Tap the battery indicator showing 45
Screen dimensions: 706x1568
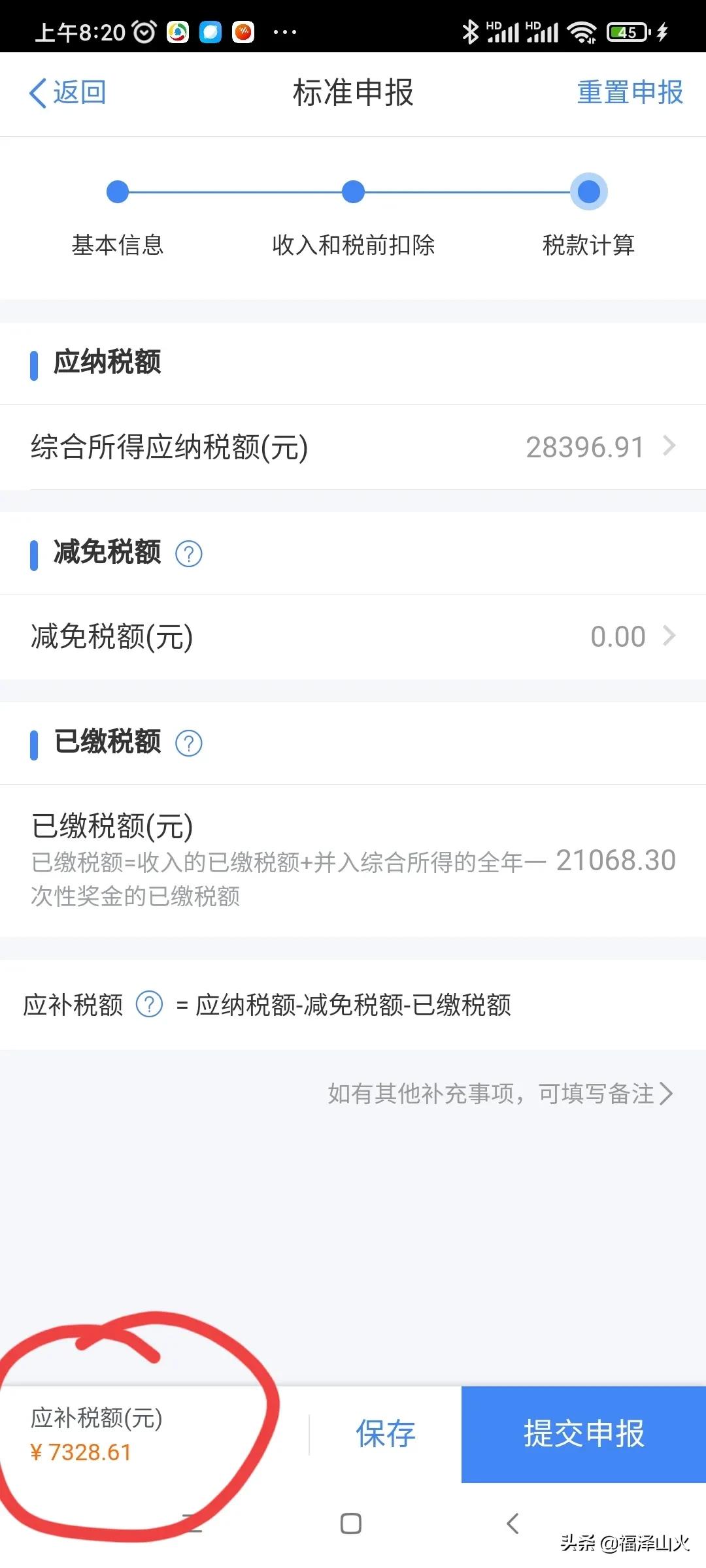point(626,30)
